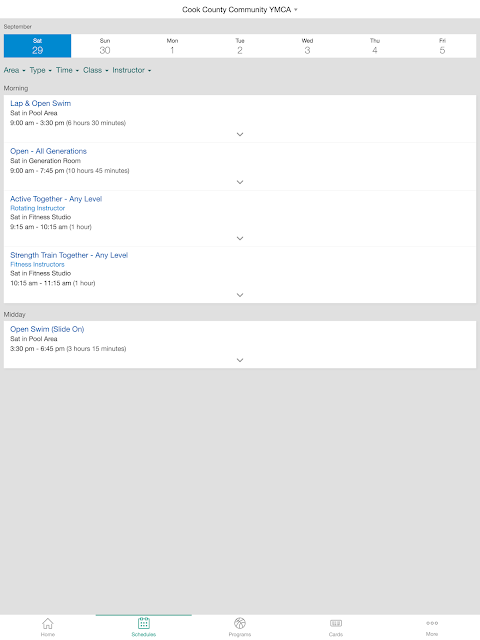Select Wednesday 3 in the date strip
The image size is (480, 640).
pyautogui.click(x=307, y=46)
